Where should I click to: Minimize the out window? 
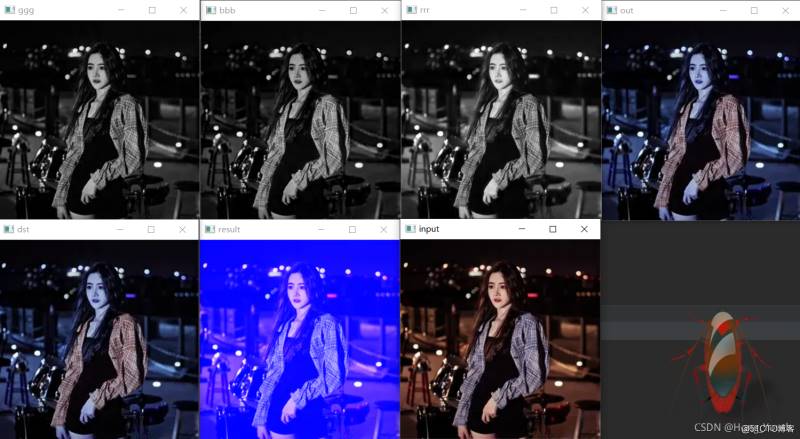(x=724, y=10)
